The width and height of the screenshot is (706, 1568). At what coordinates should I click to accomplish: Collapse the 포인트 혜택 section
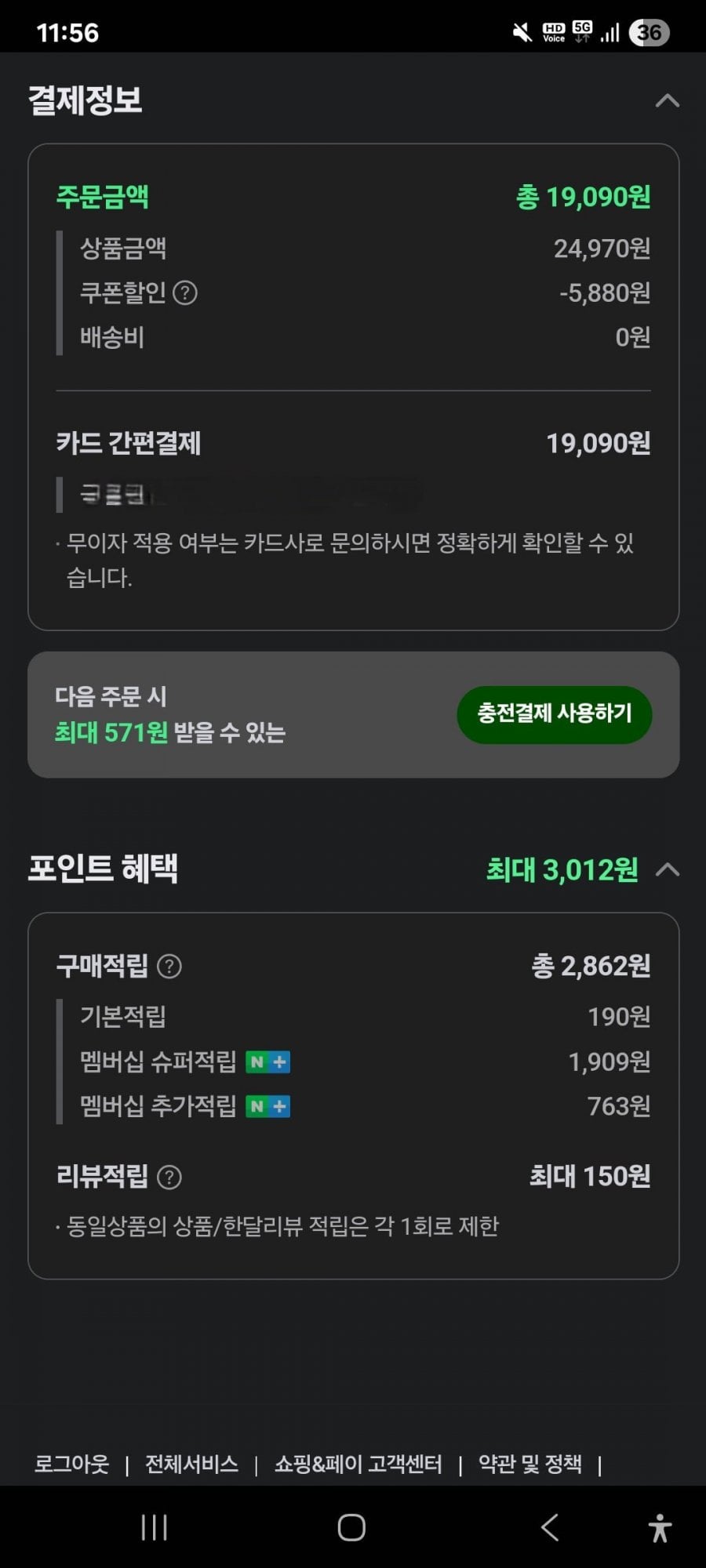point(667,869)
